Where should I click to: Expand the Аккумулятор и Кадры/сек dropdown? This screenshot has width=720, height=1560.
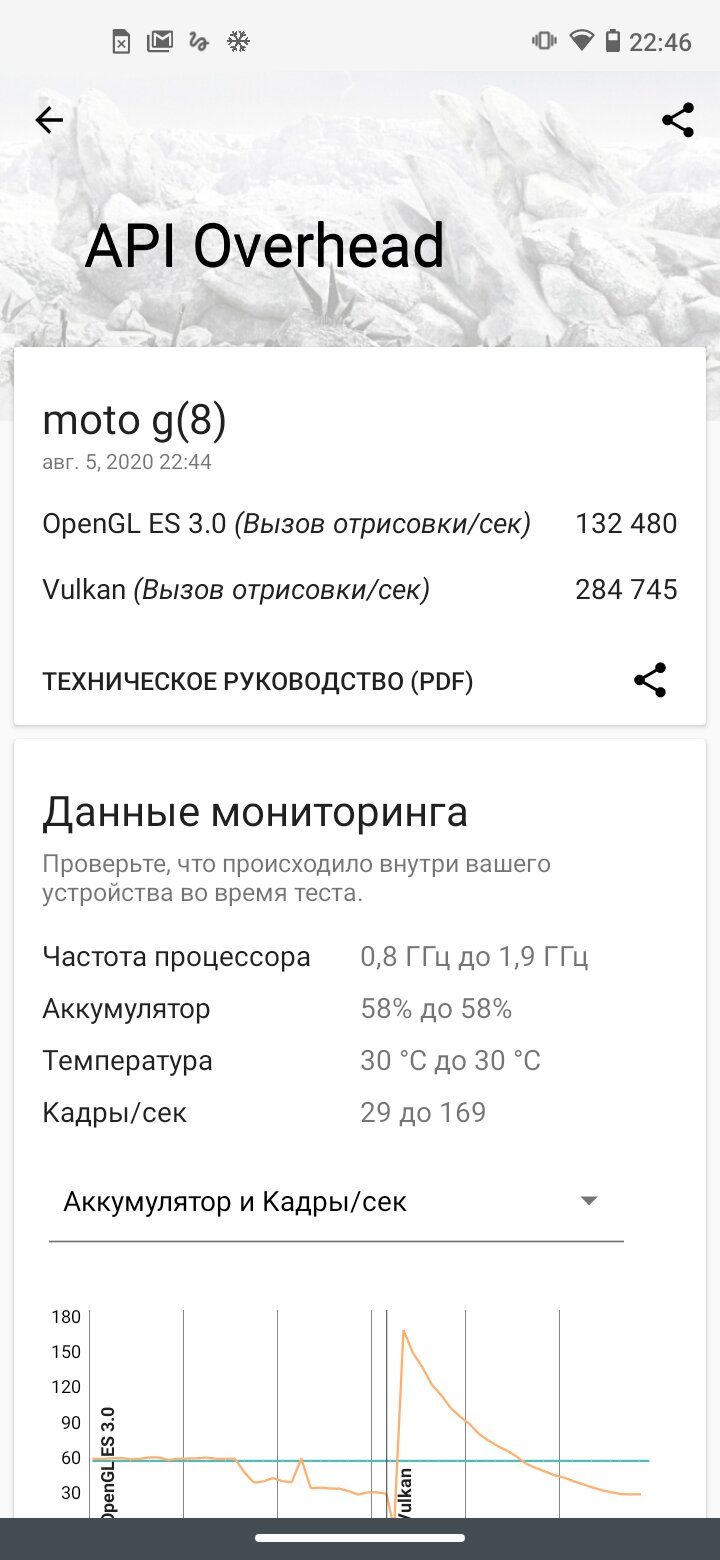[336, 1202]
